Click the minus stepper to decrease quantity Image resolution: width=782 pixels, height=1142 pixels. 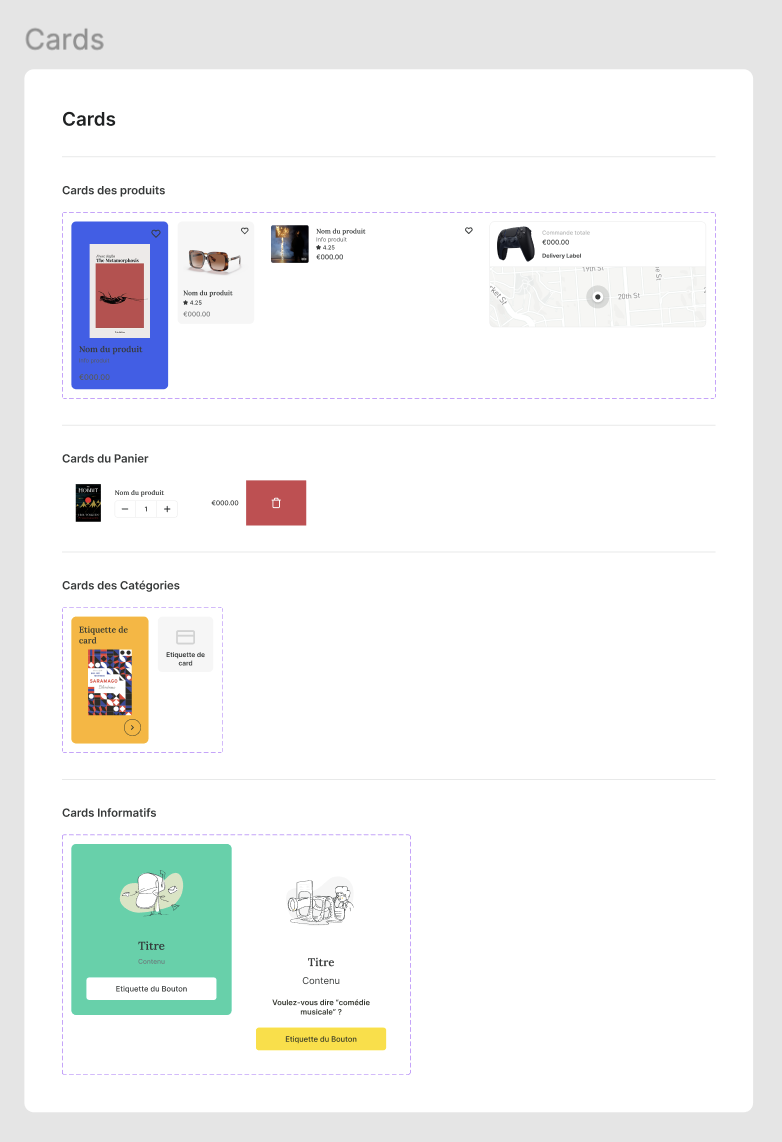125,509
